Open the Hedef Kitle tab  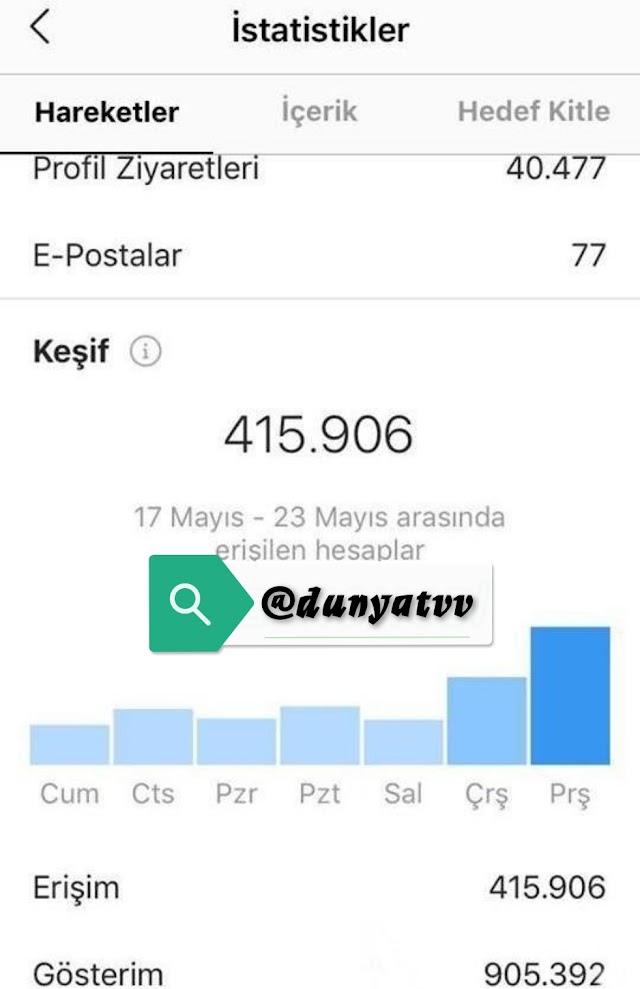click(x=533, y=111)
